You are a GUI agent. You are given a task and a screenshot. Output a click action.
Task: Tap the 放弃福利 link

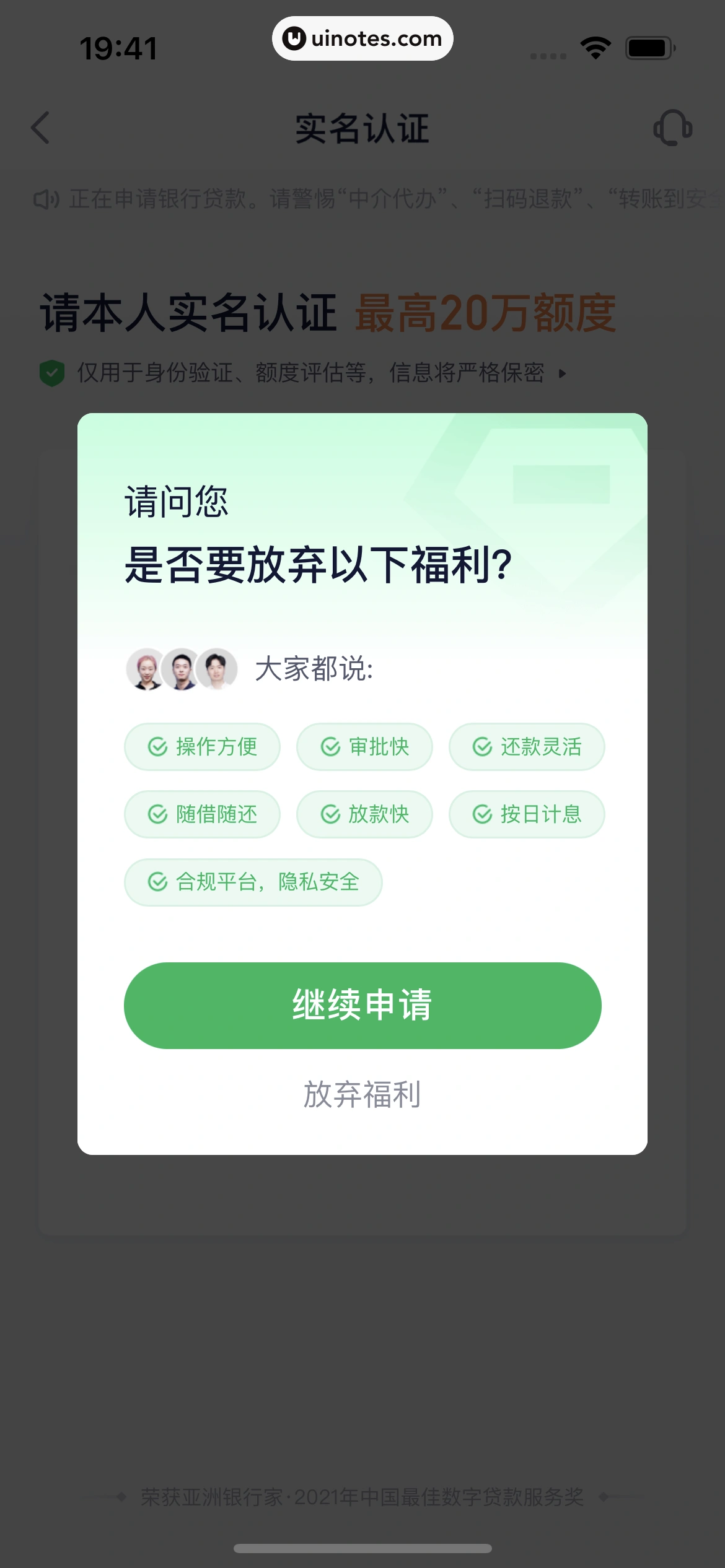[x=362, y=1094]
